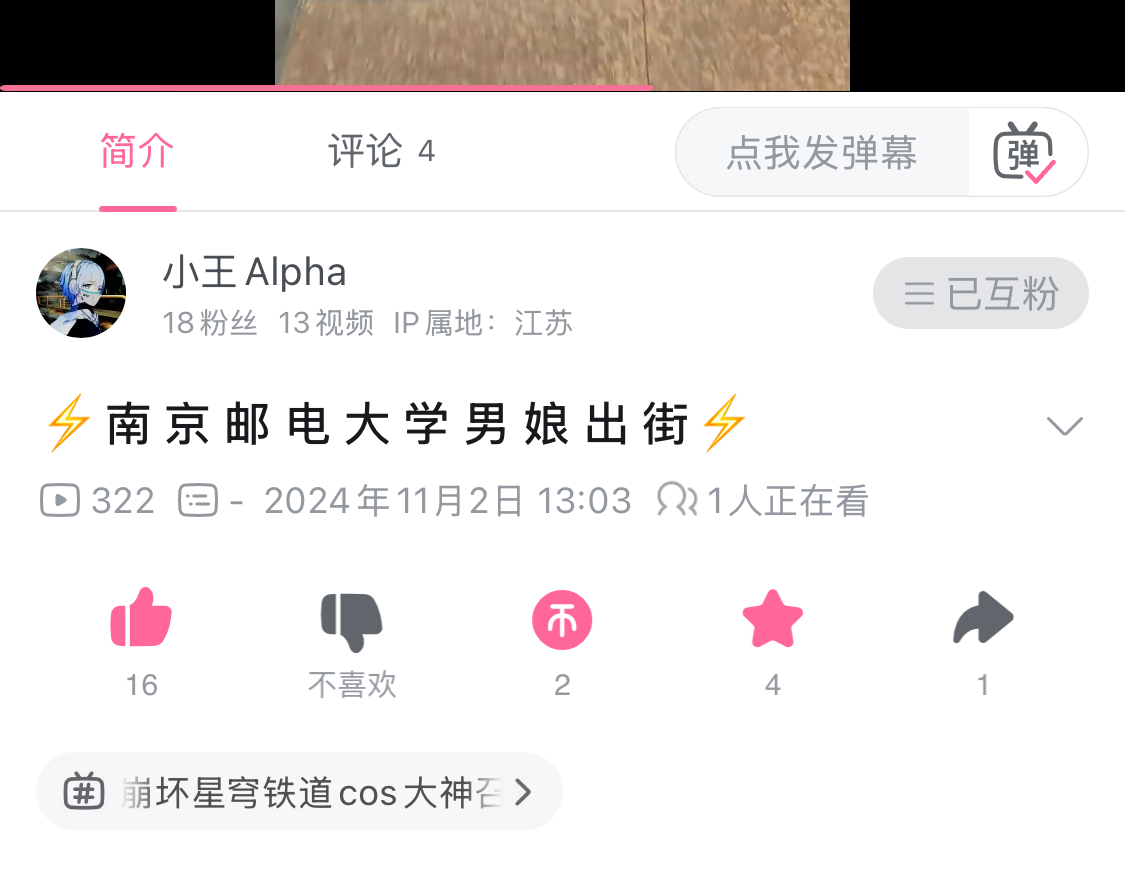Select the 简介 tab
Viewport: 1125px width, 870px height.
tap(138, 152)
